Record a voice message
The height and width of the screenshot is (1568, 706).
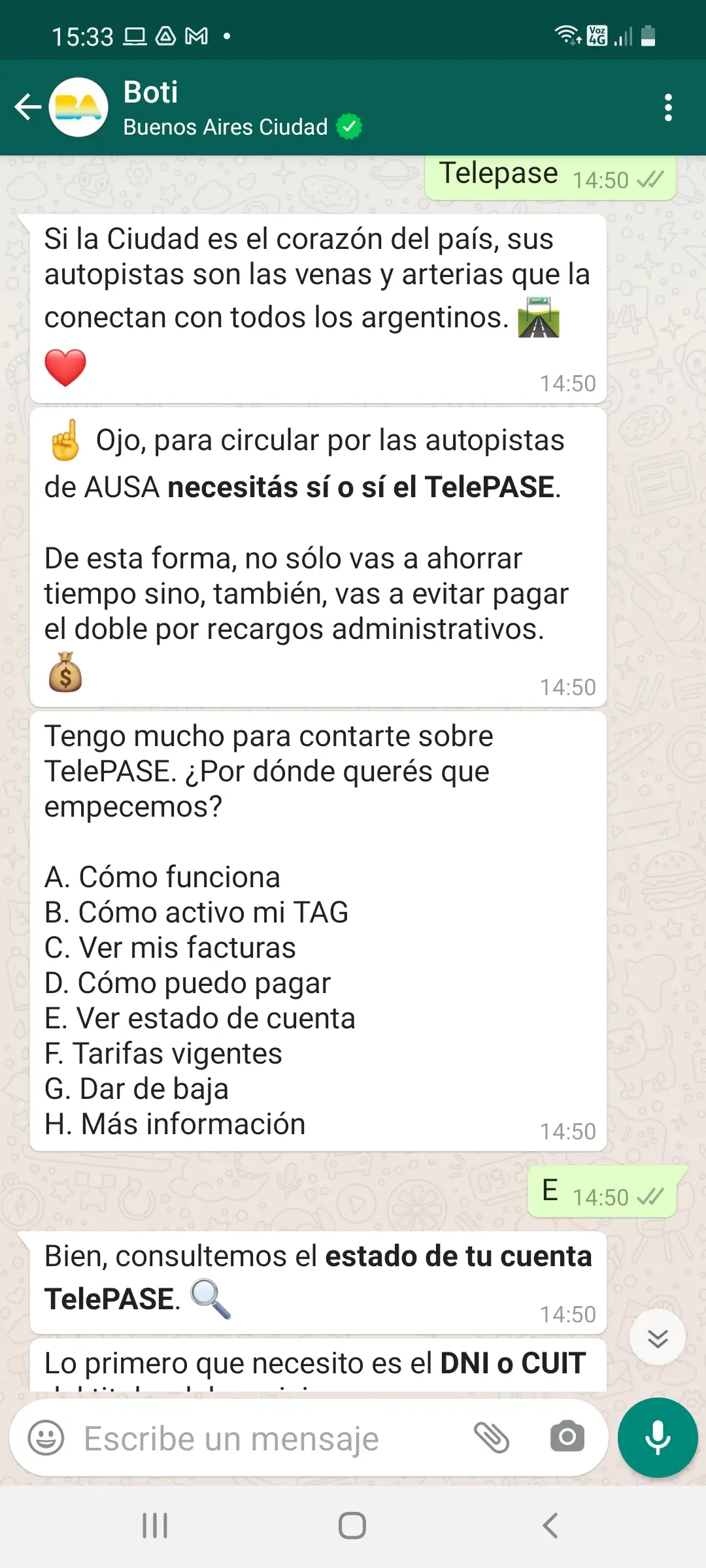(658, 1438)
